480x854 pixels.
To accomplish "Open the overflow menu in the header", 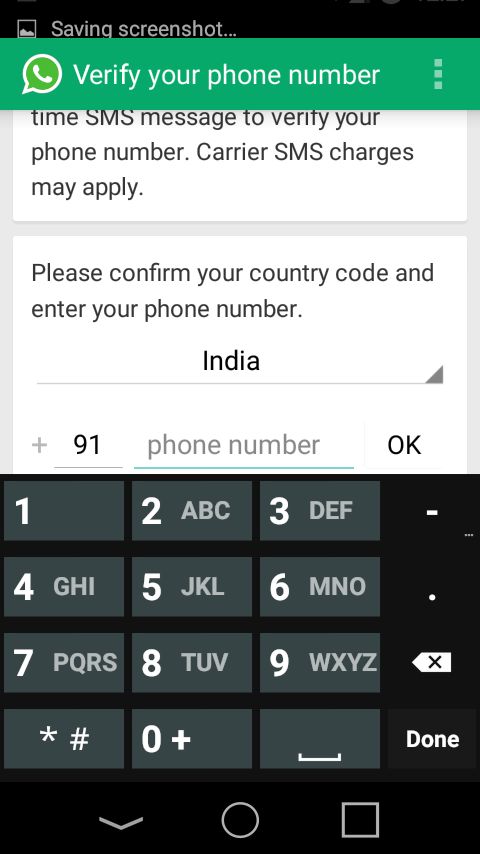I will pyautogui.click(x=438, y=74).
